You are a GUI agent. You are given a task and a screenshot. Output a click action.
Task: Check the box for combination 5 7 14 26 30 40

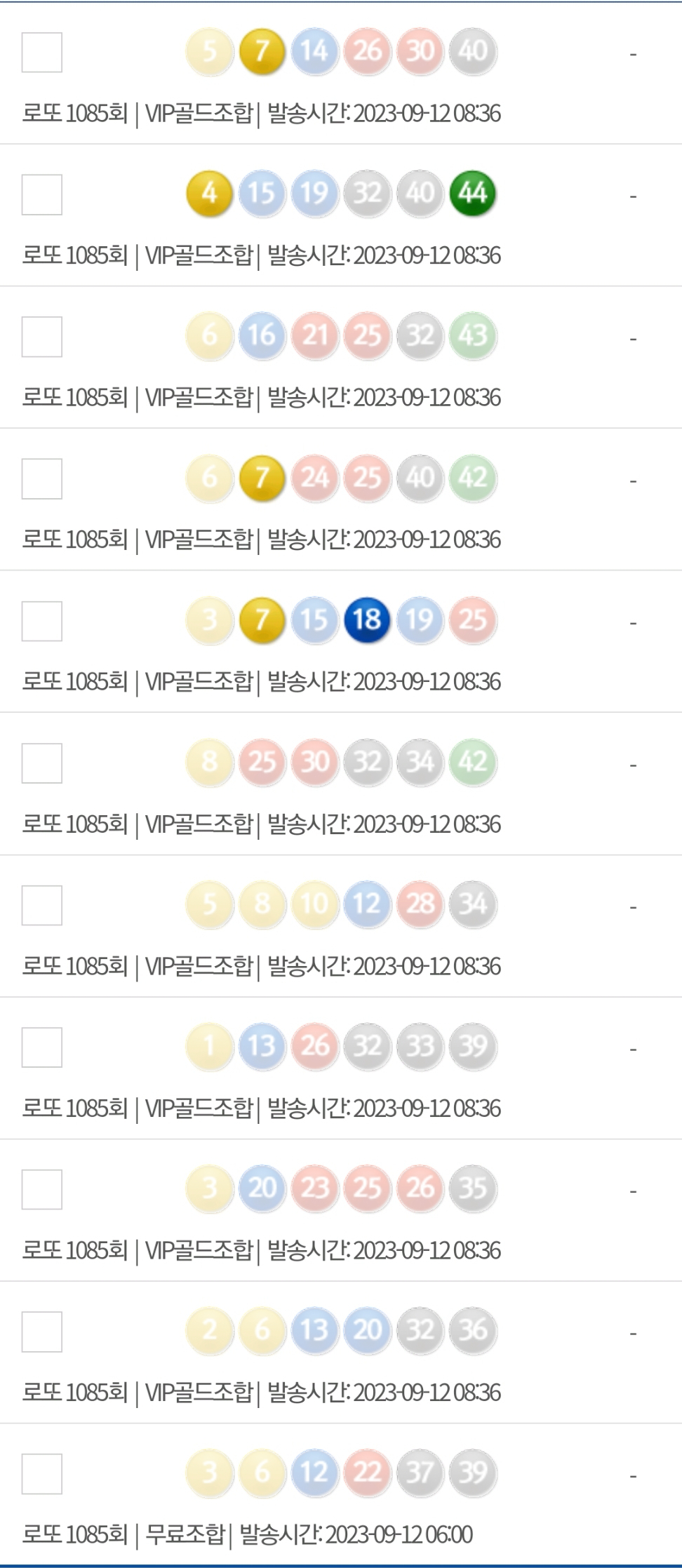pyautogui.click(x=42, y=53)
